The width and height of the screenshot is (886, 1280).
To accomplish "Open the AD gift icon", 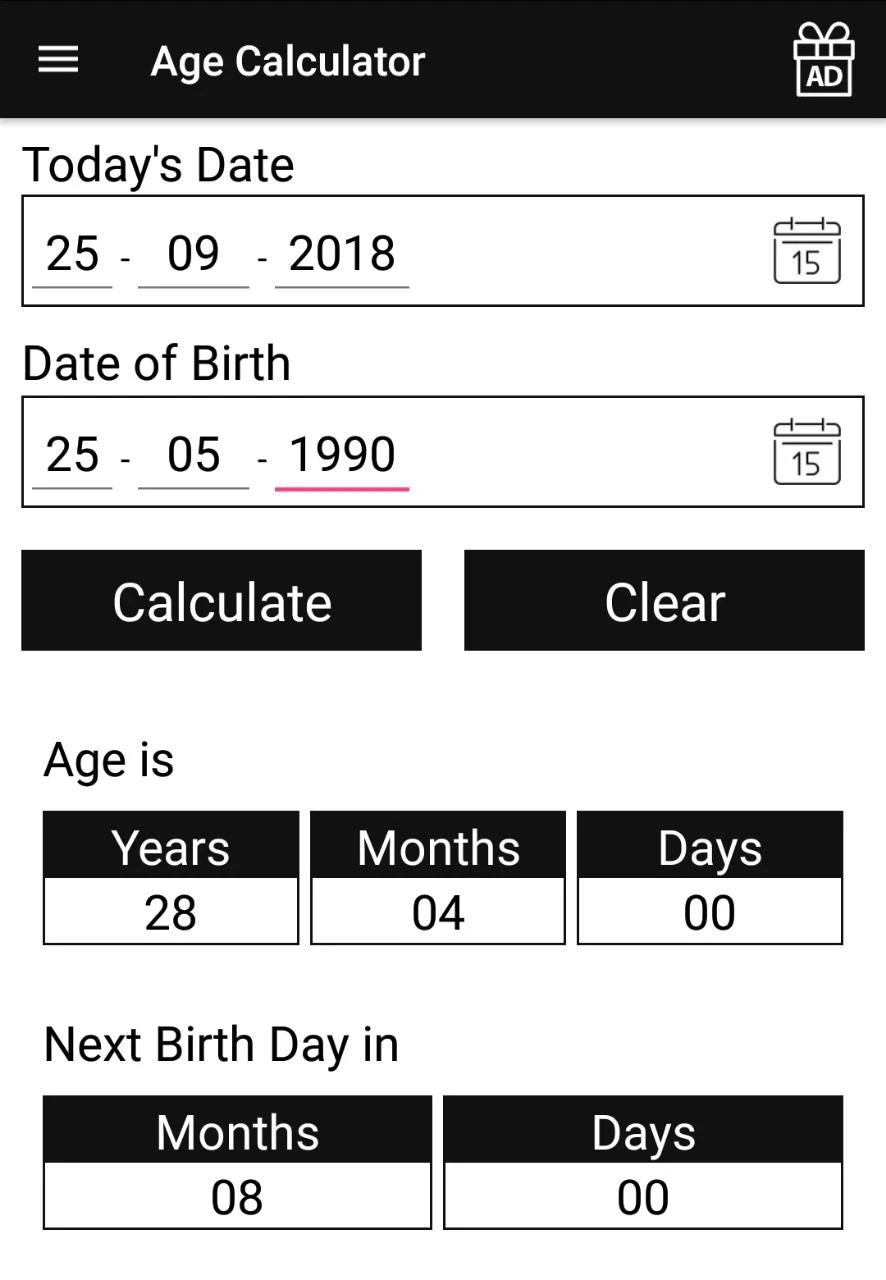I will tap(823, 60).
